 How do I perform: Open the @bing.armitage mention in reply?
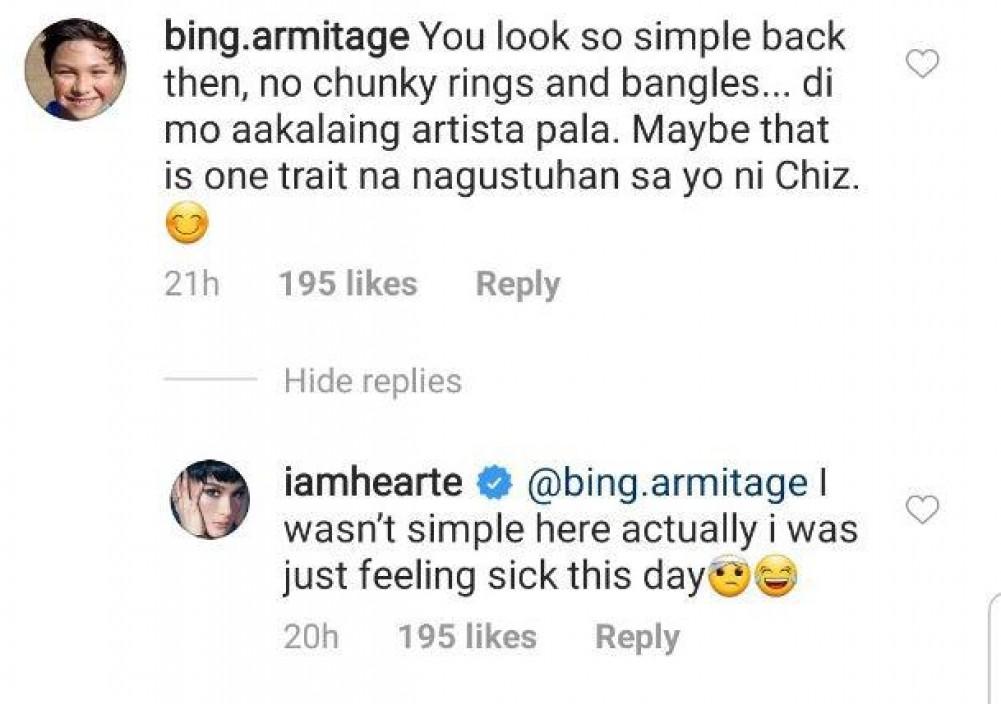pos(665,483)
